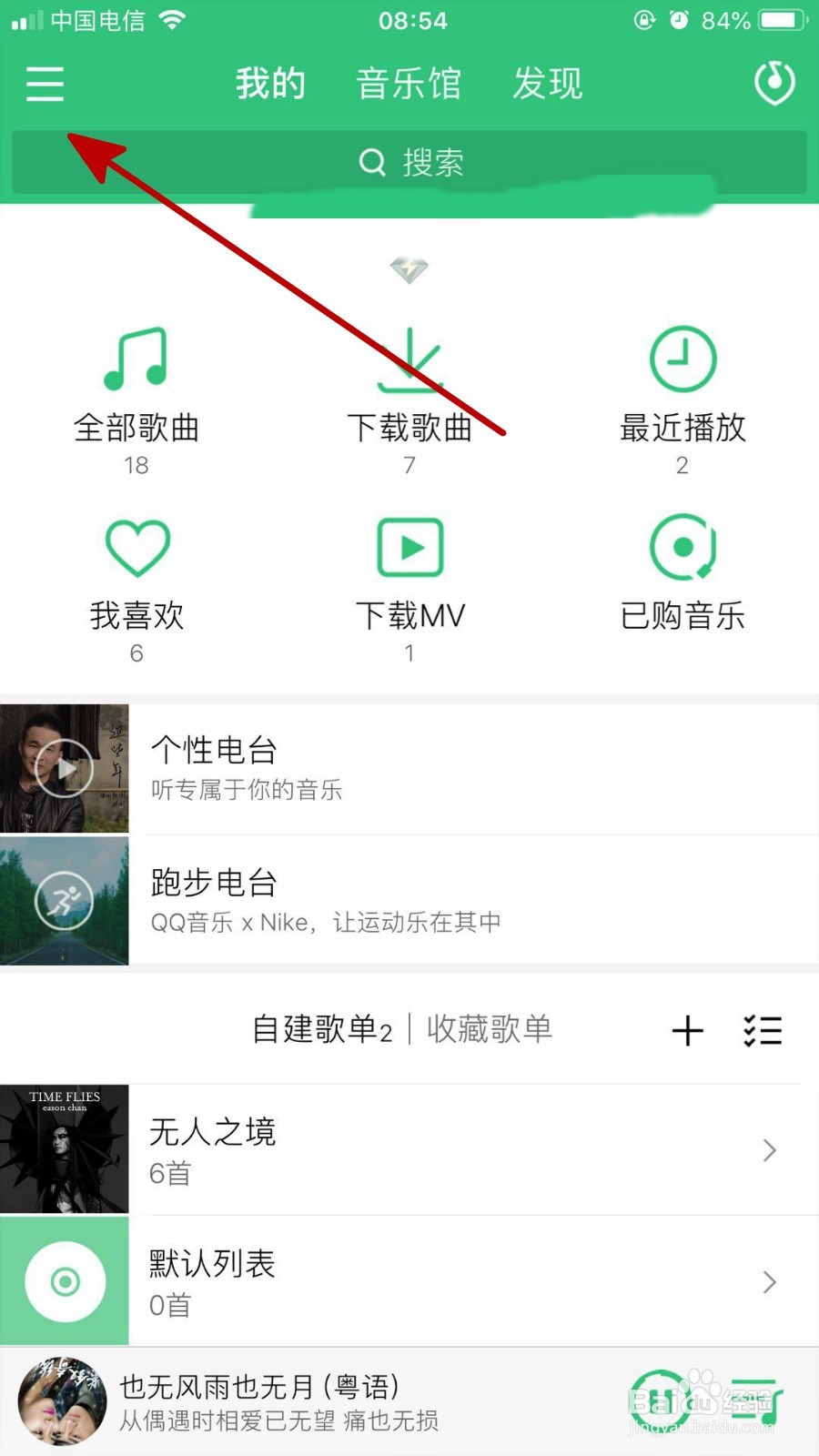Switch to the 发现 tab
This screenshot has width=819, height=1456.
coord(547,84)
